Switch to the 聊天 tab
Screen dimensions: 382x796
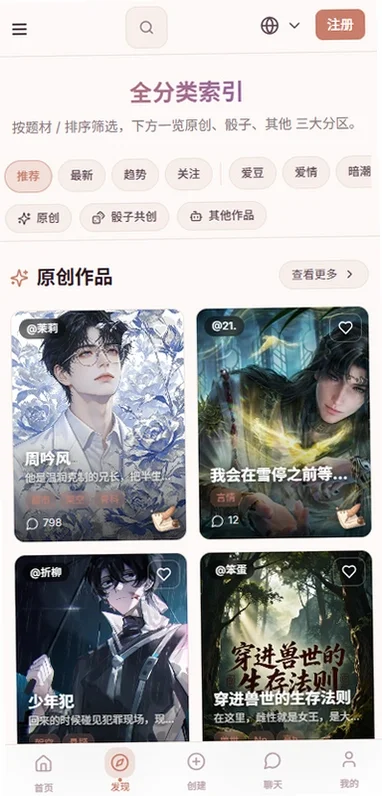273,771
